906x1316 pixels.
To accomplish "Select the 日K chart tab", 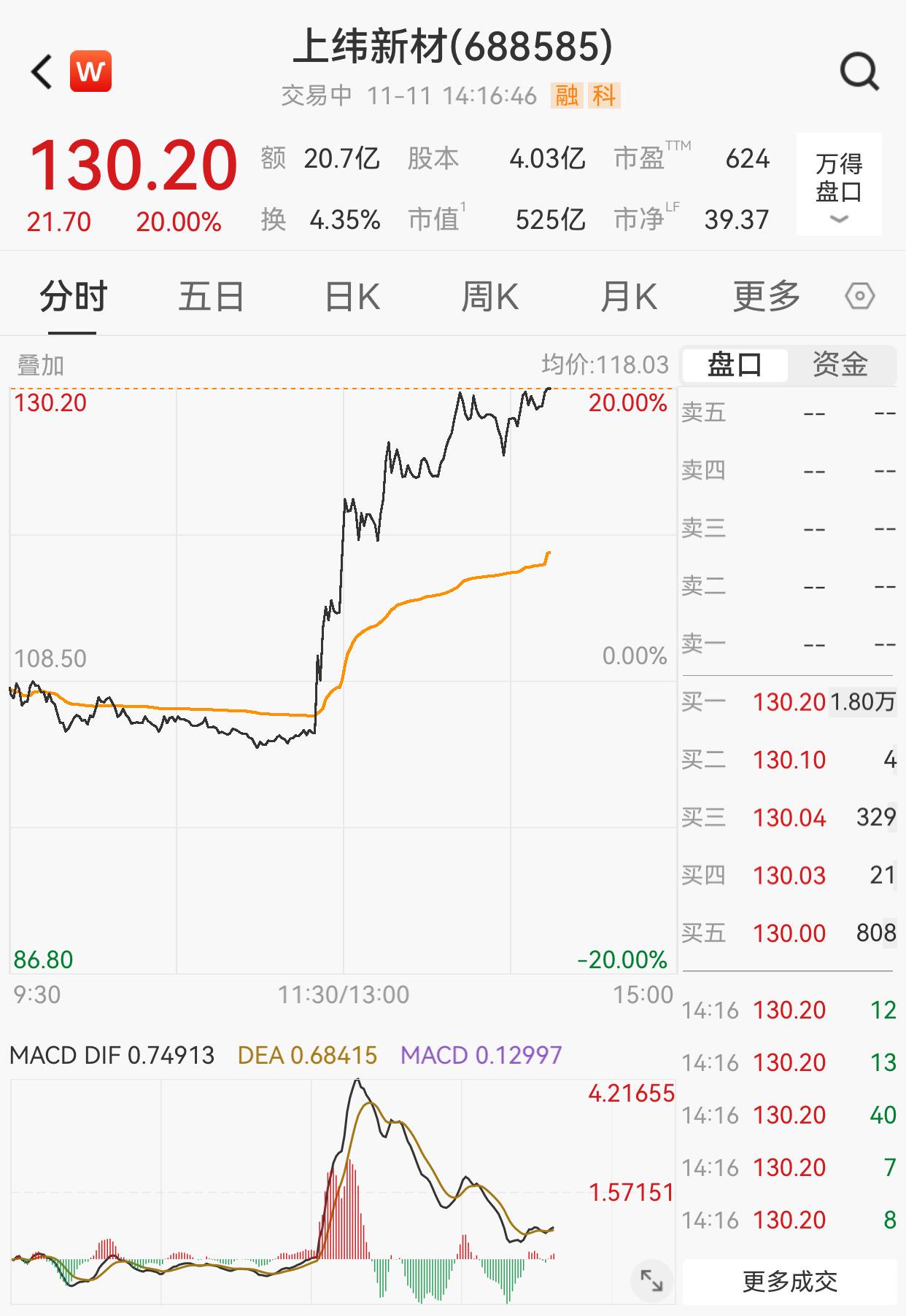I will (352, 297).
